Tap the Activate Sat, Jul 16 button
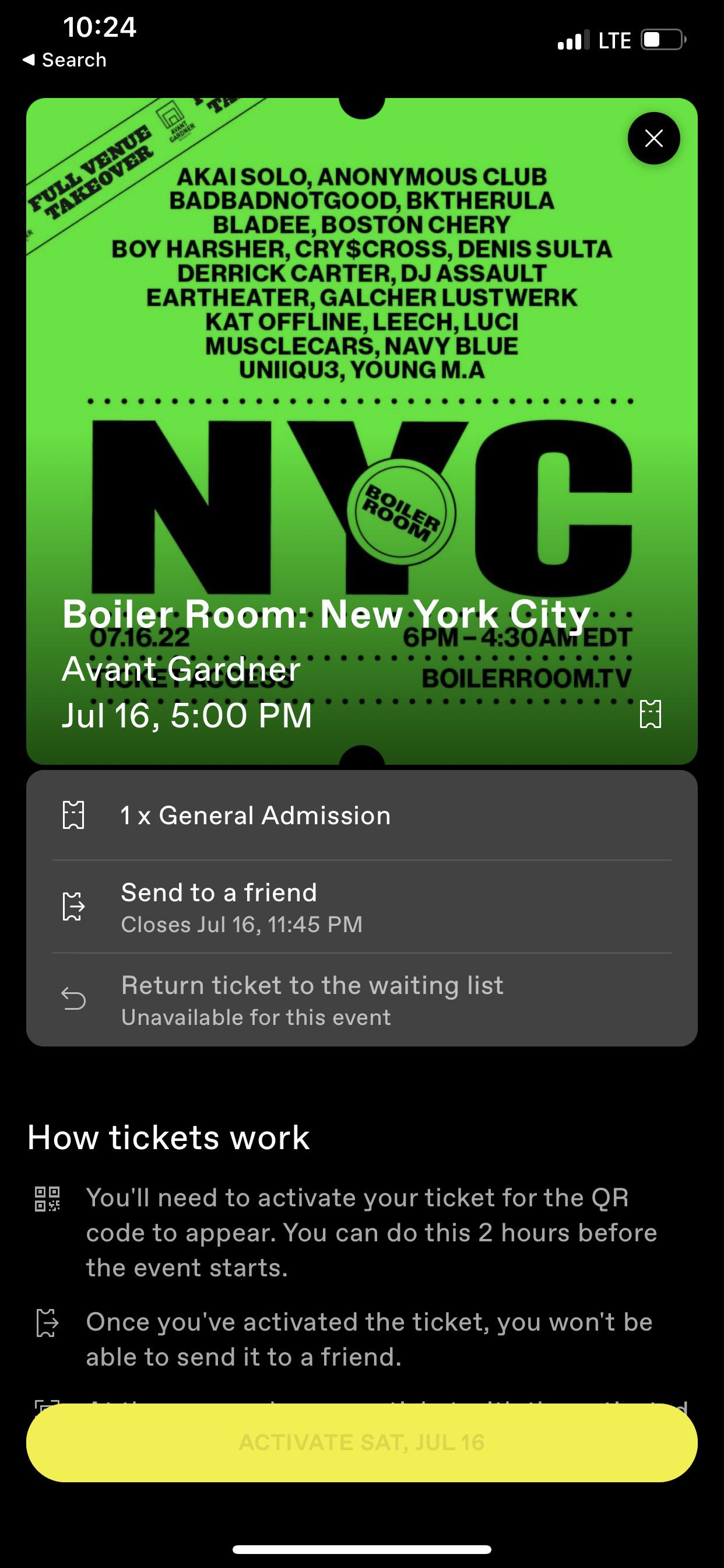 (362, 1443)
